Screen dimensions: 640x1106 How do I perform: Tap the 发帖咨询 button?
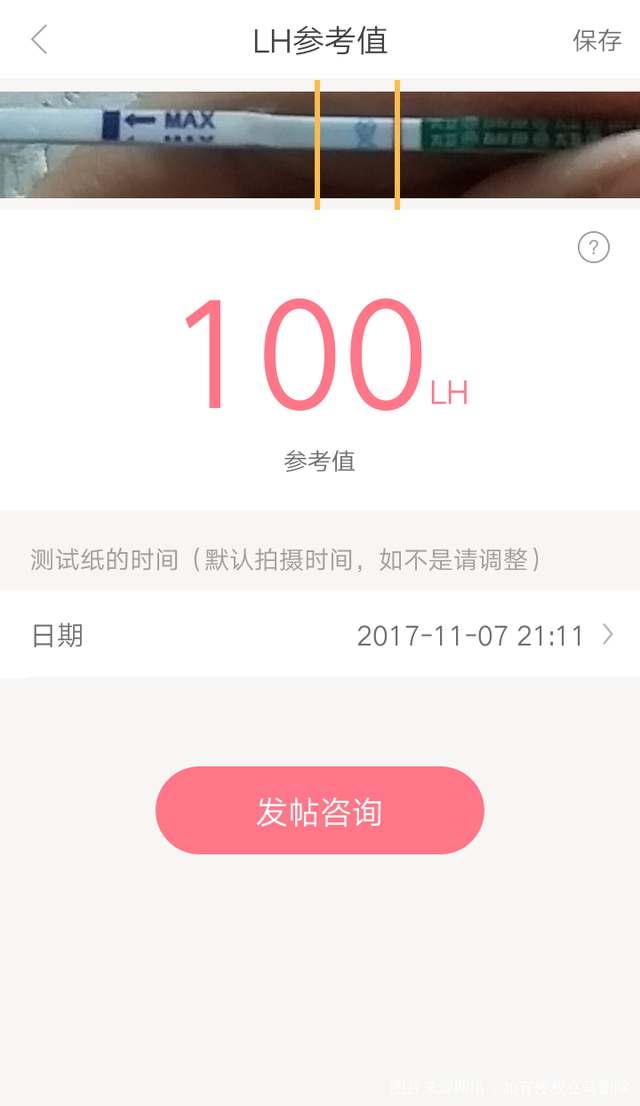click(x=320, y=811)
